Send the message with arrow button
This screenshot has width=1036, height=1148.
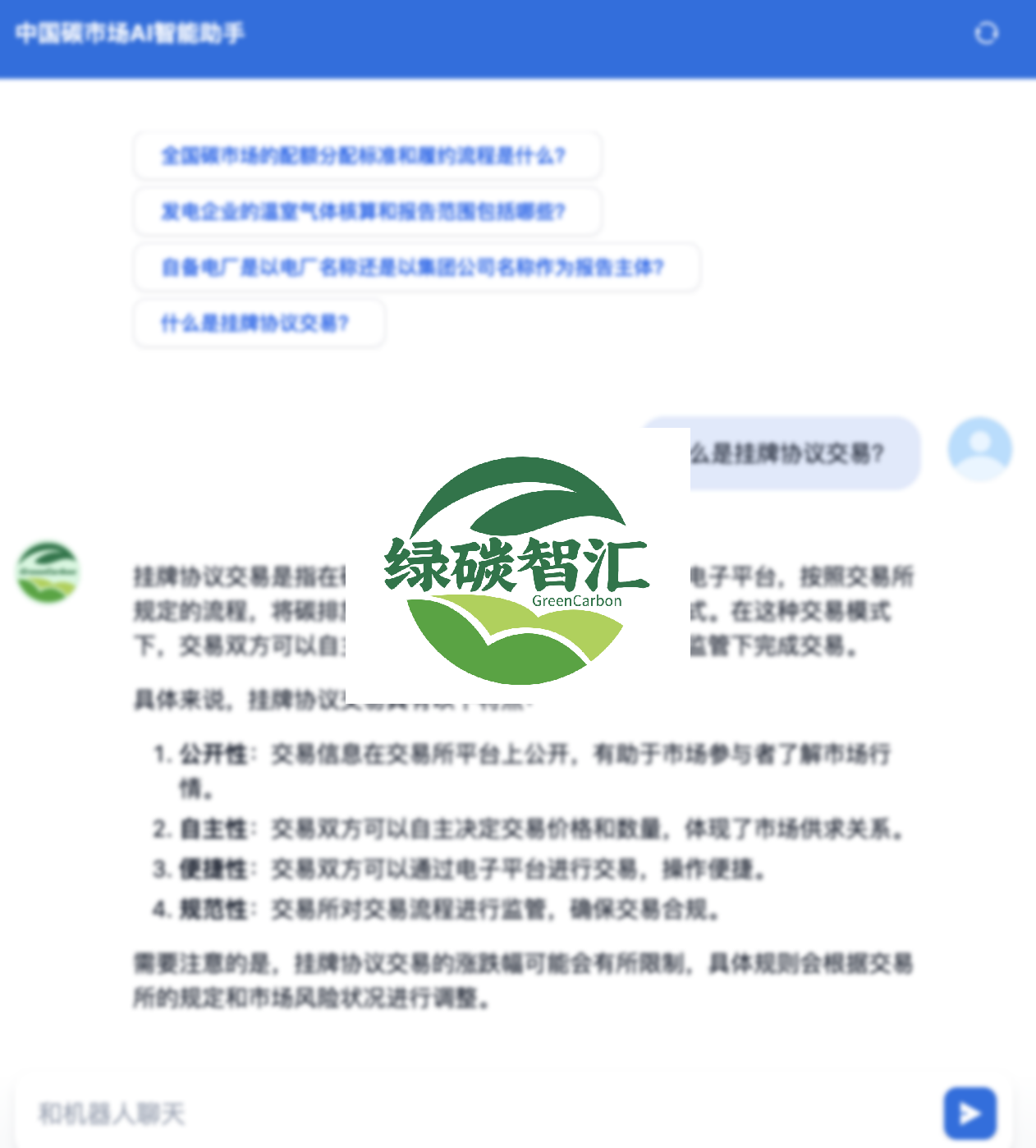tap(970, 1114)
